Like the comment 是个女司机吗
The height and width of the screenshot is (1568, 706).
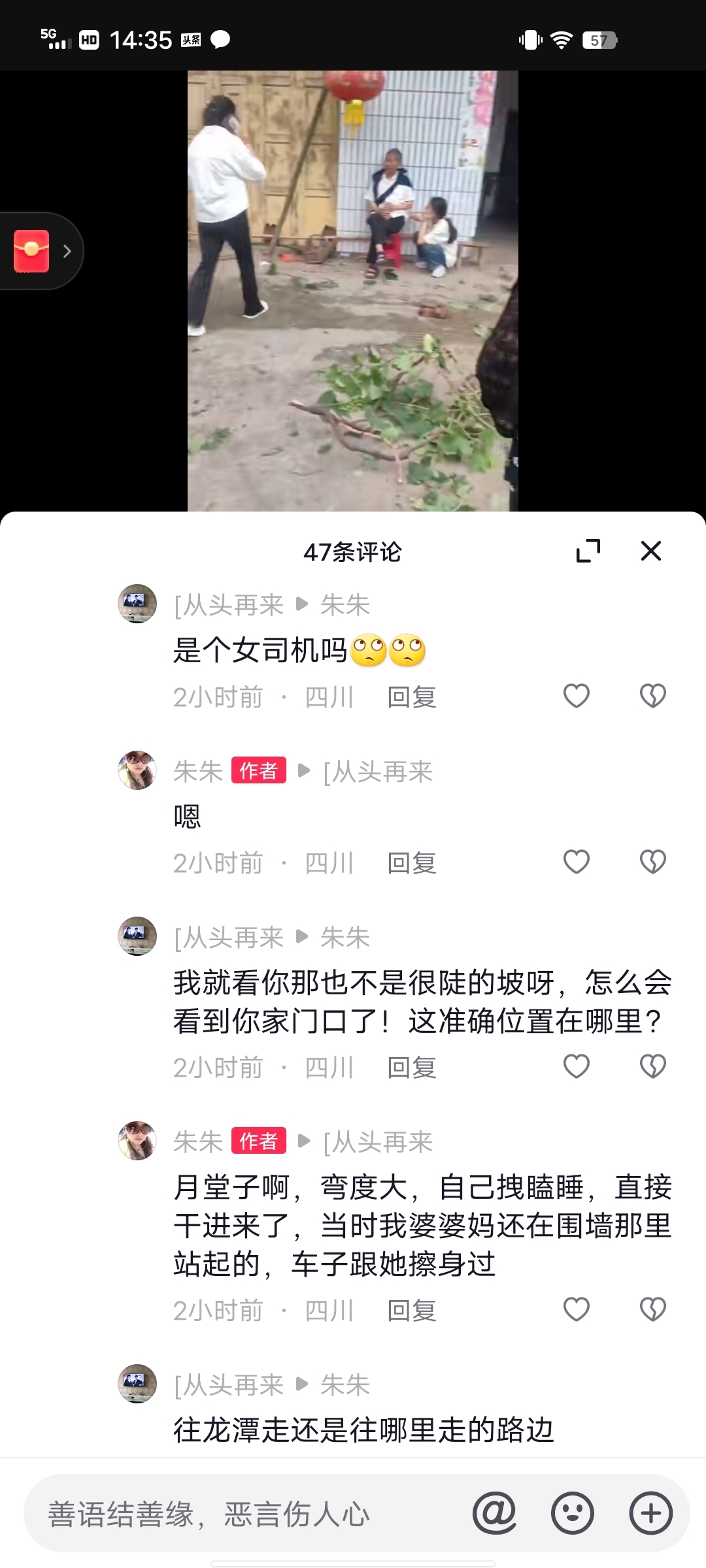(576, 696)
